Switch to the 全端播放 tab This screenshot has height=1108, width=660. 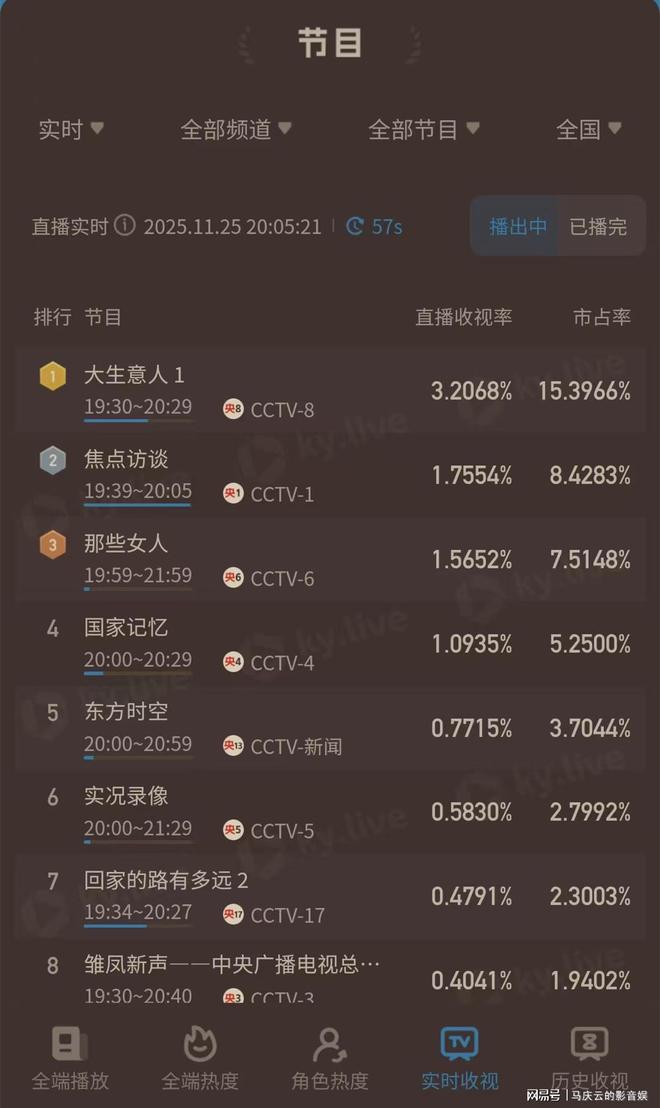70,1058
